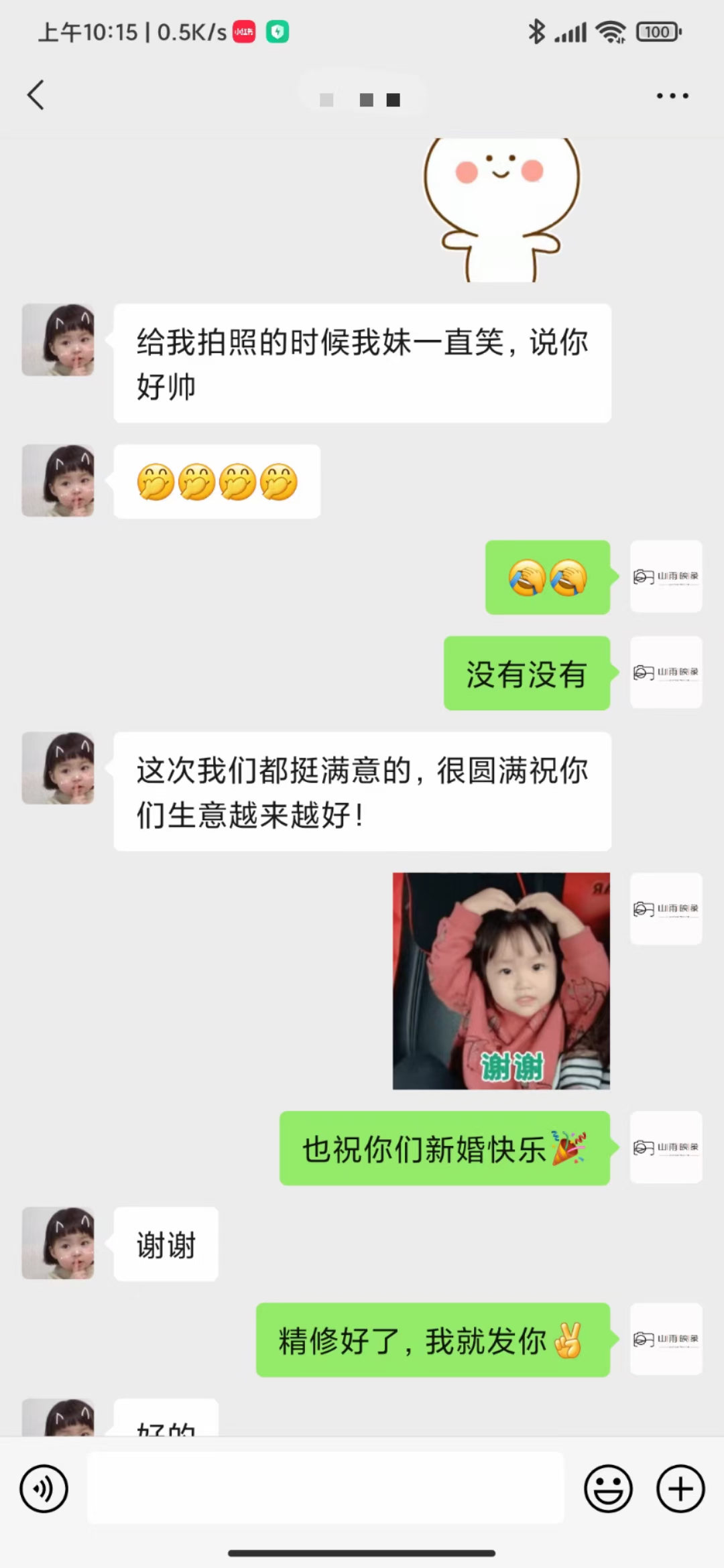The height and width of the screenshot is (1568, 724).
Task: Open contact avatar beside 谢谢 message
Action: pyautogui.click(x=58, y=1244)
